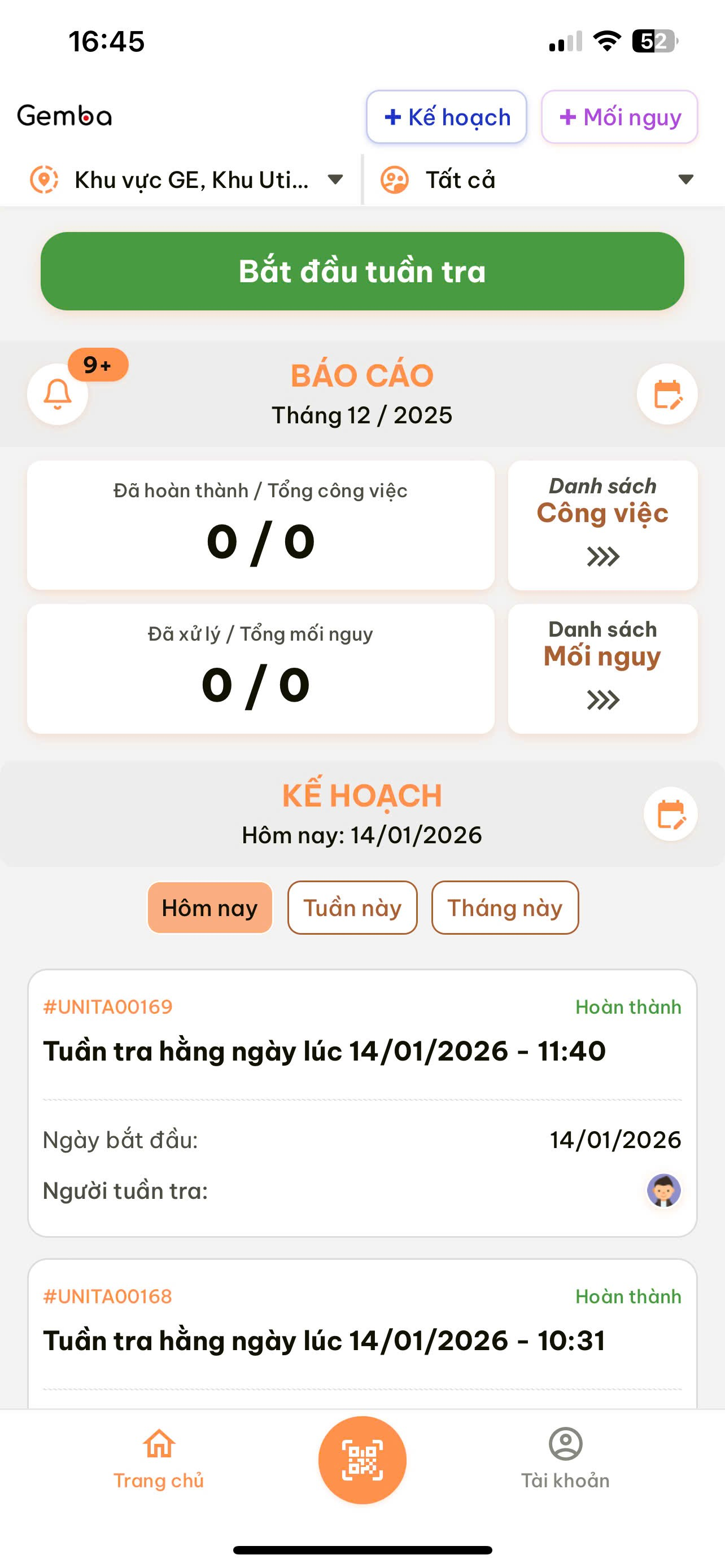The width and height of the screenshot is (725, 1568).
Task: Add a new Mối nguy
Action: [619, 117]
